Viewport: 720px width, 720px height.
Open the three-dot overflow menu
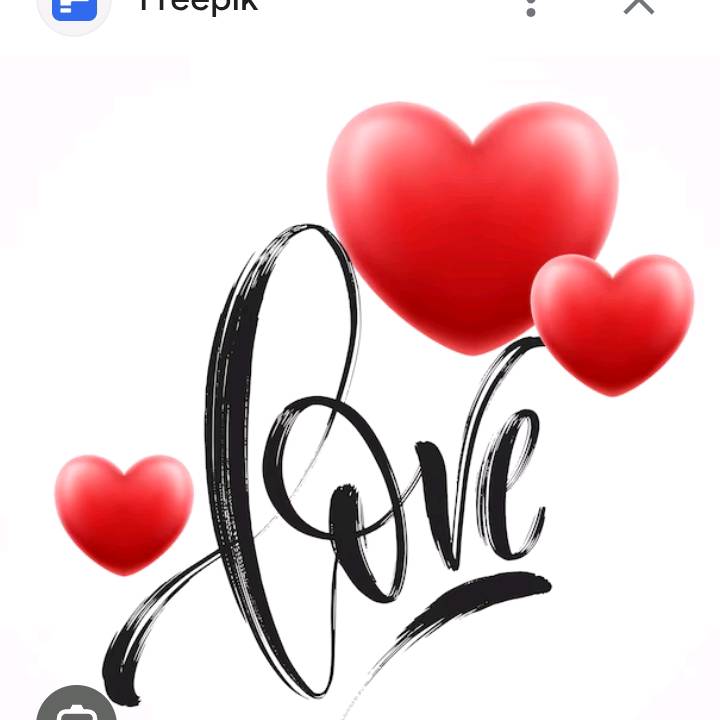tap(531, 7)
